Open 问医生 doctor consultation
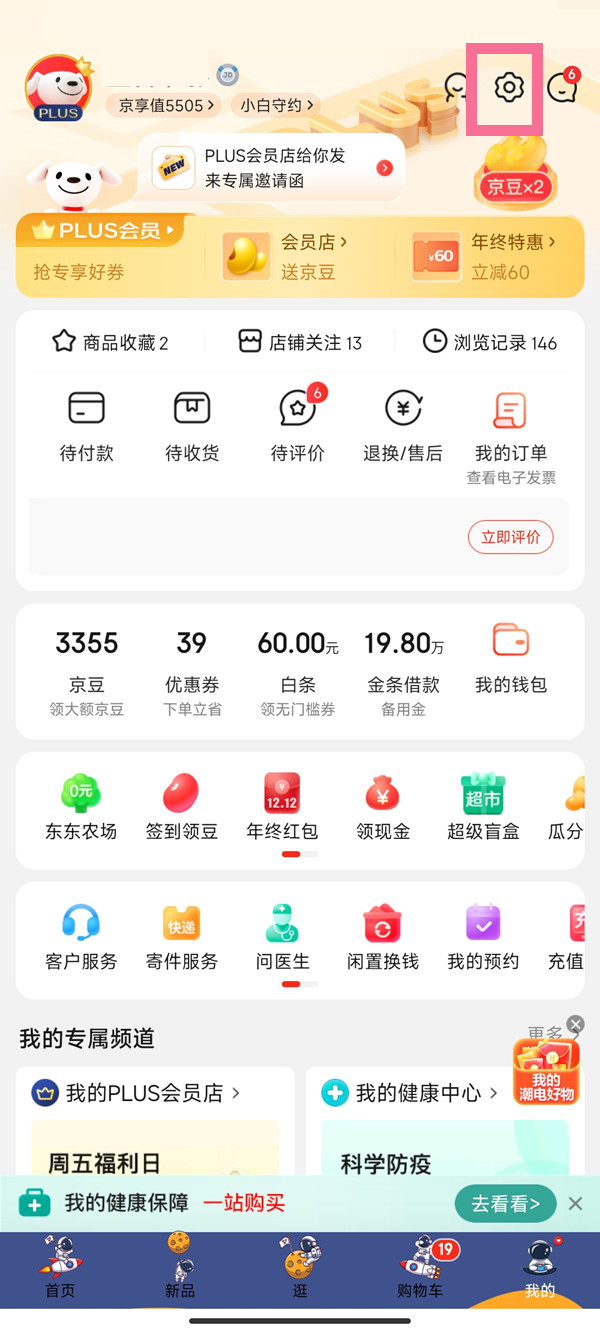The width and height of the screenshot is (600, 1333). point(282,936)
